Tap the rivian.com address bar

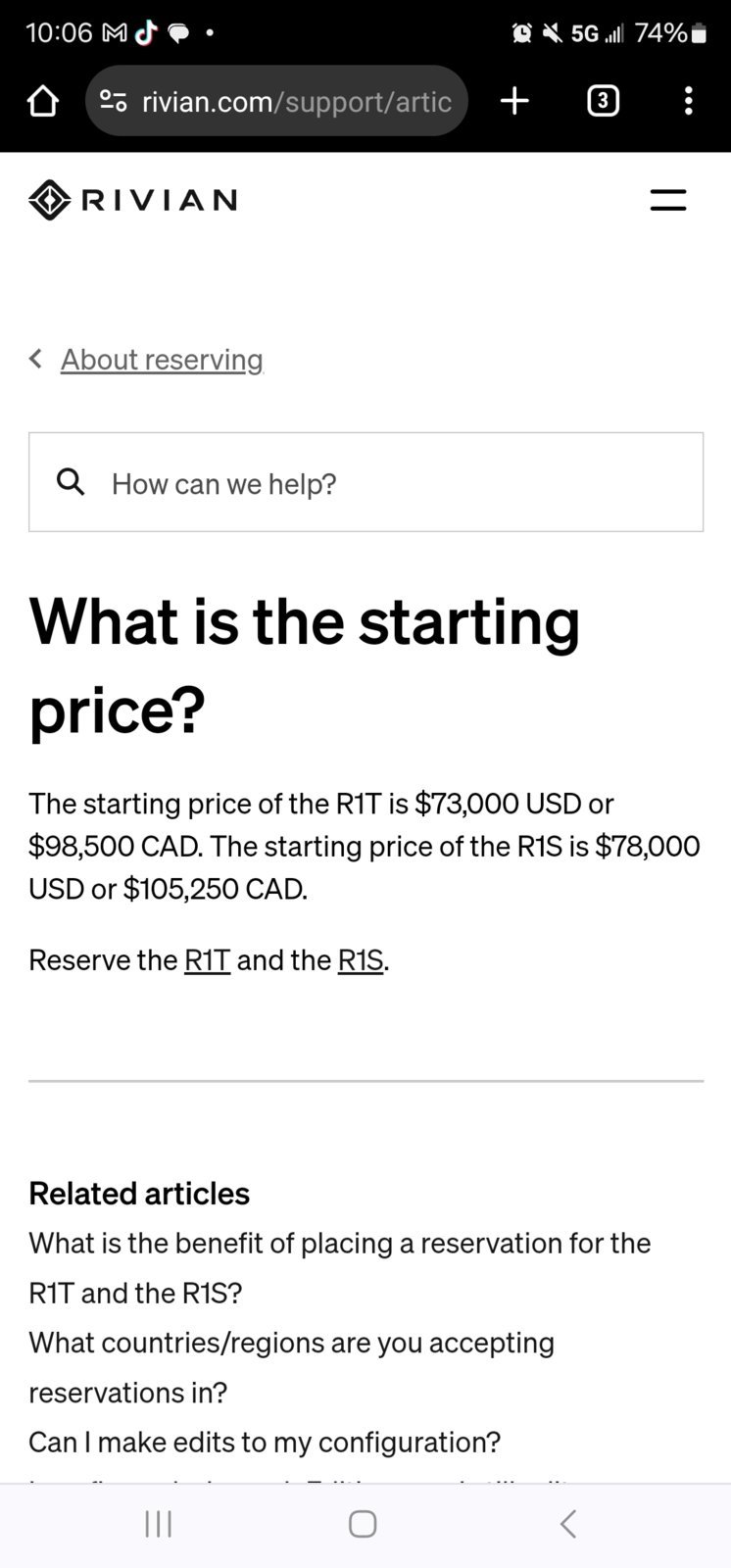[276, 100]
